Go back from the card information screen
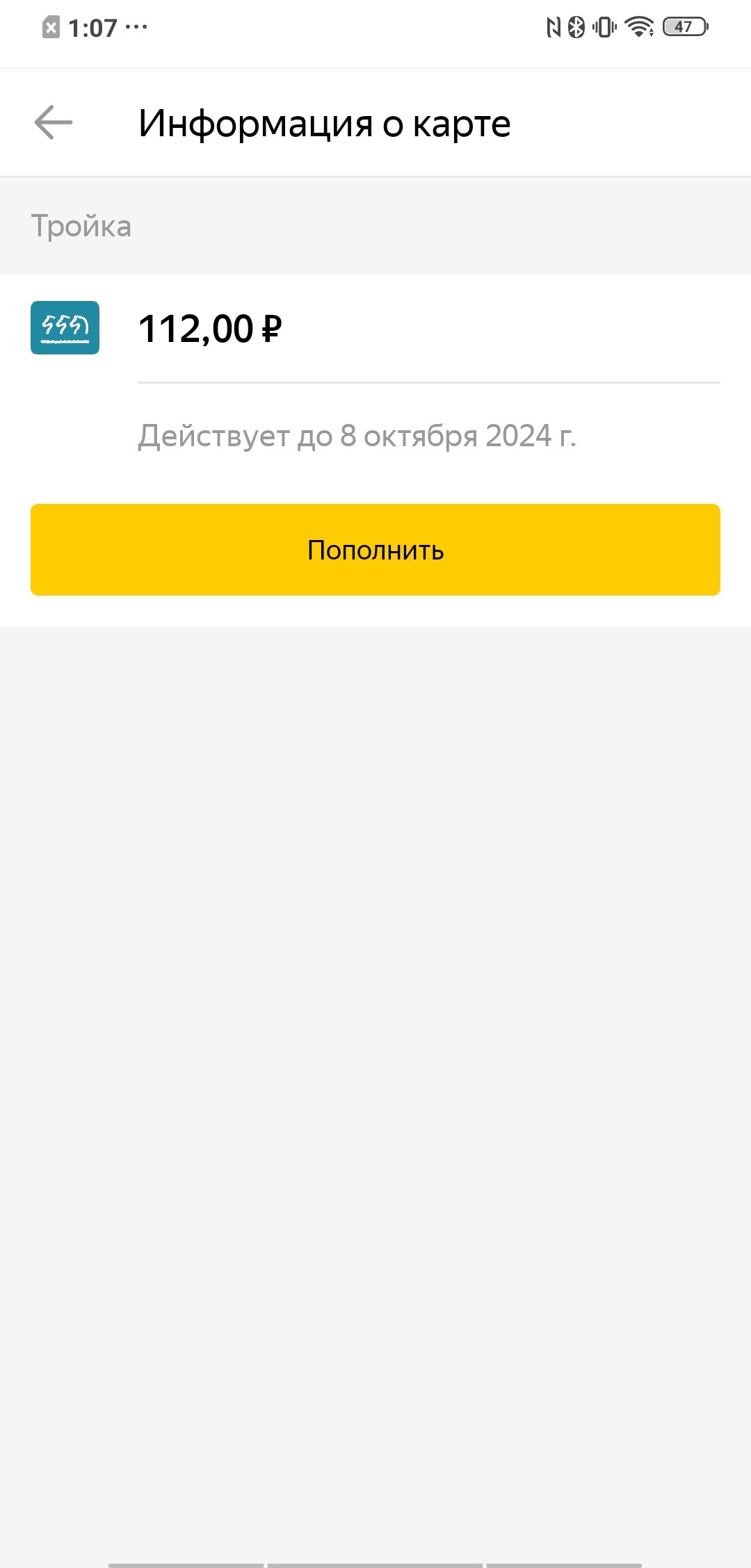Image resolution: width=751 pixels, height=1568 pixels. [54, 122]
